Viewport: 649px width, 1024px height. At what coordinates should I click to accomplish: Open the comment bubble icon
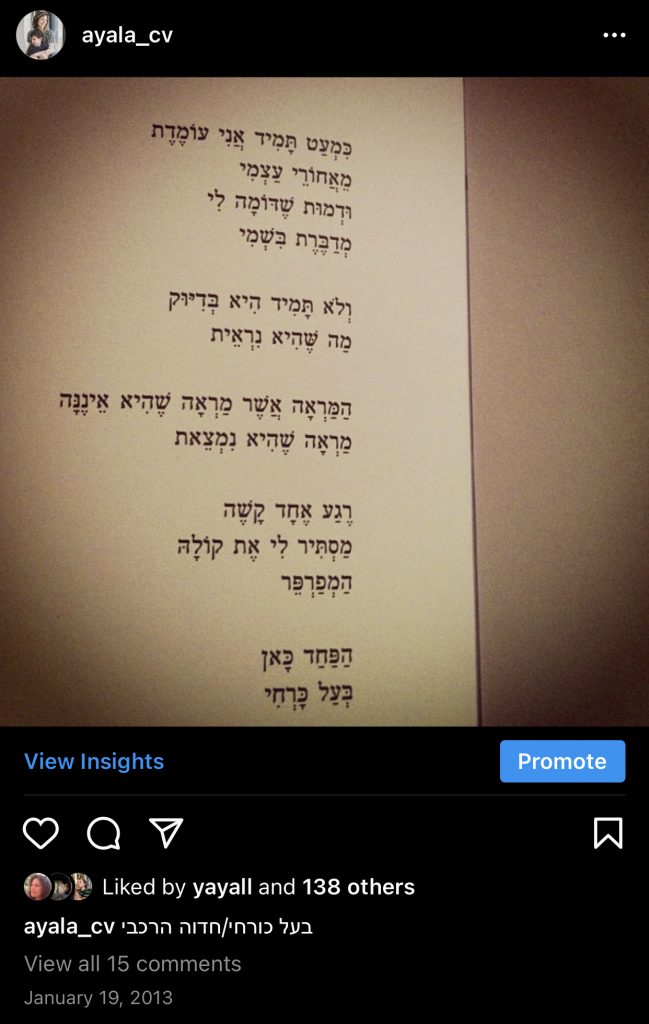click(103, 833)
